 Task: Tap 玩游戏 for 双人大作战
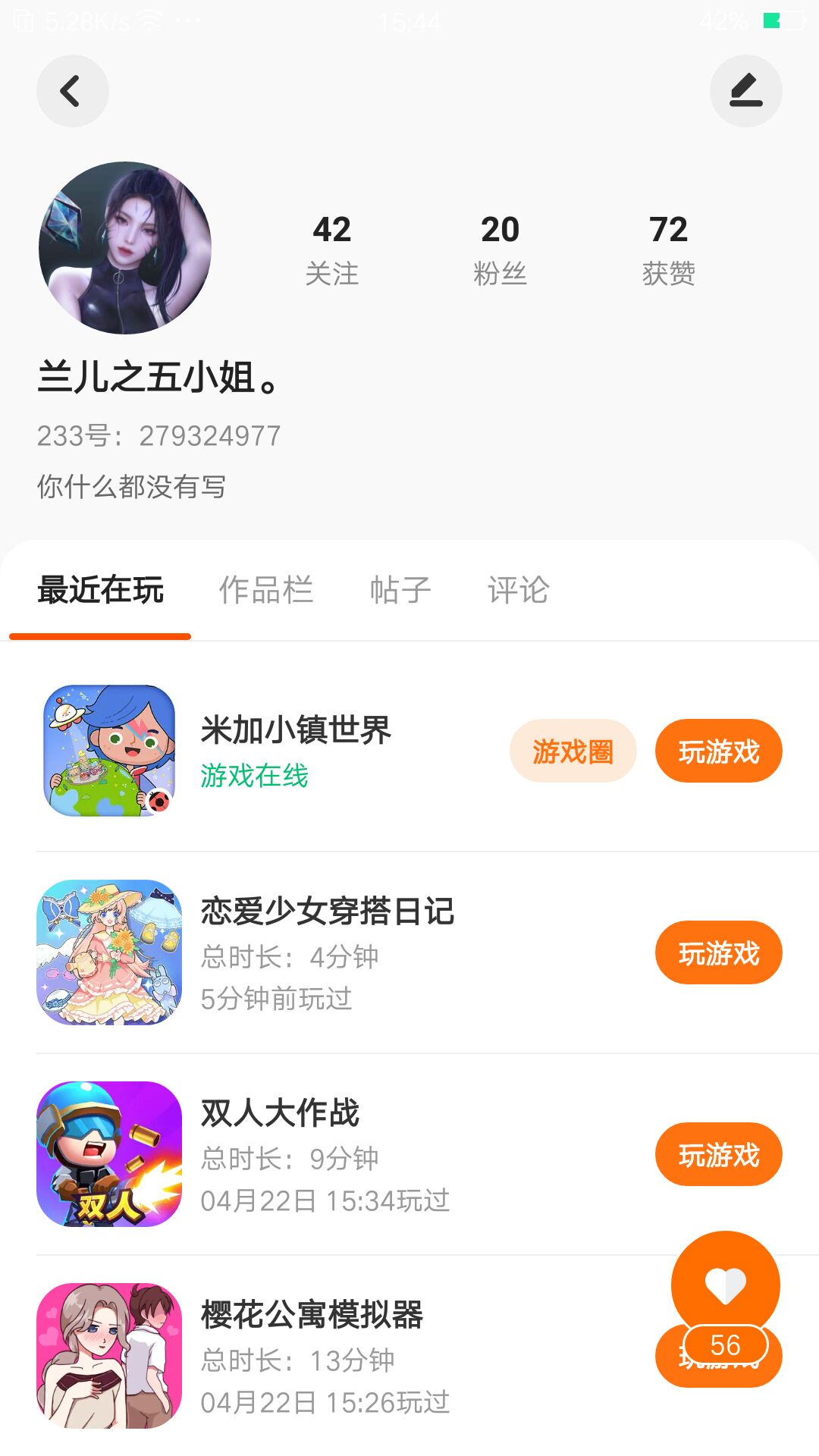pyautogui.click(x=718, y=1155)
